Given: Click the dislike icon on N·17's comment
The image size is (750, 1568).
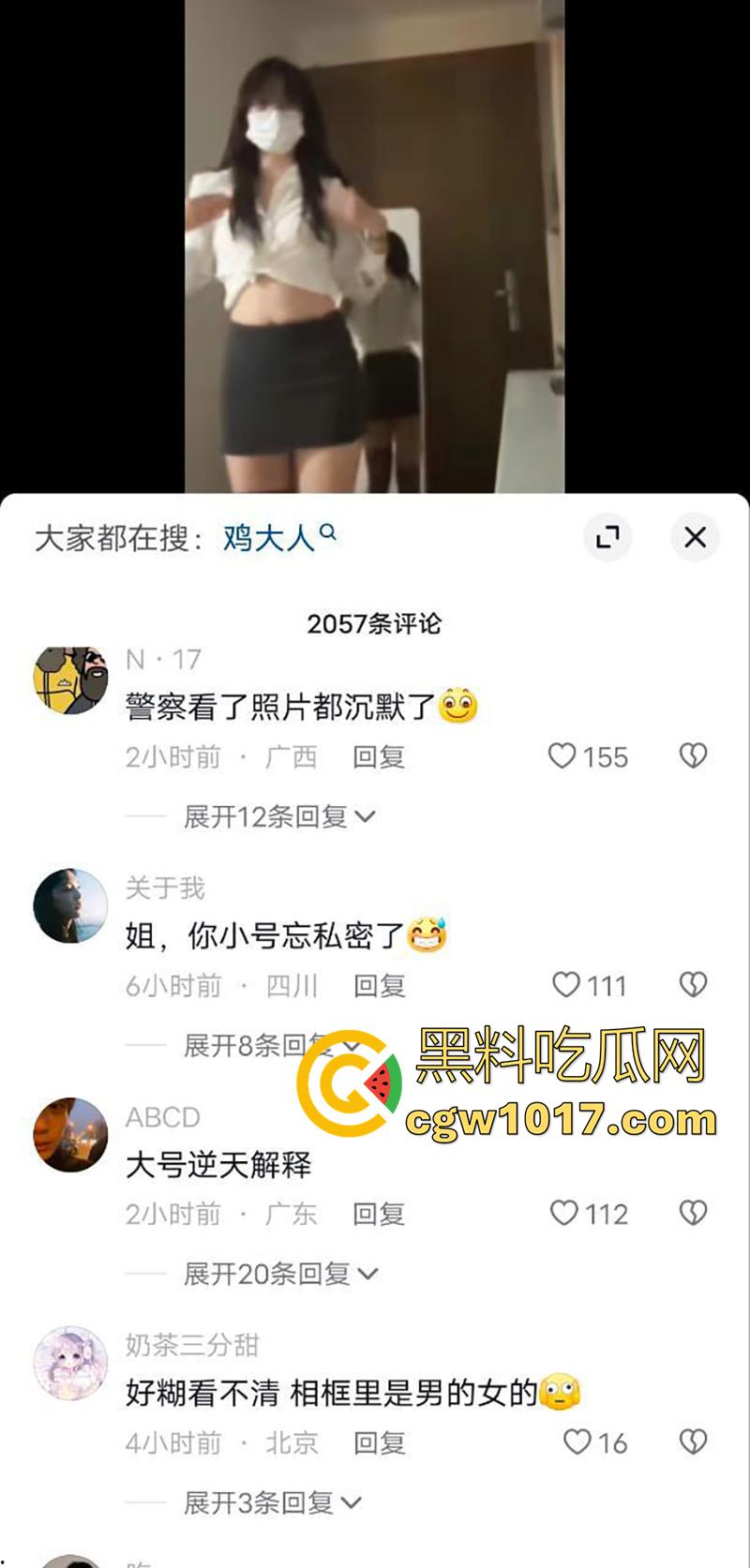Looking at the screenshot, I should pos(693,755).
